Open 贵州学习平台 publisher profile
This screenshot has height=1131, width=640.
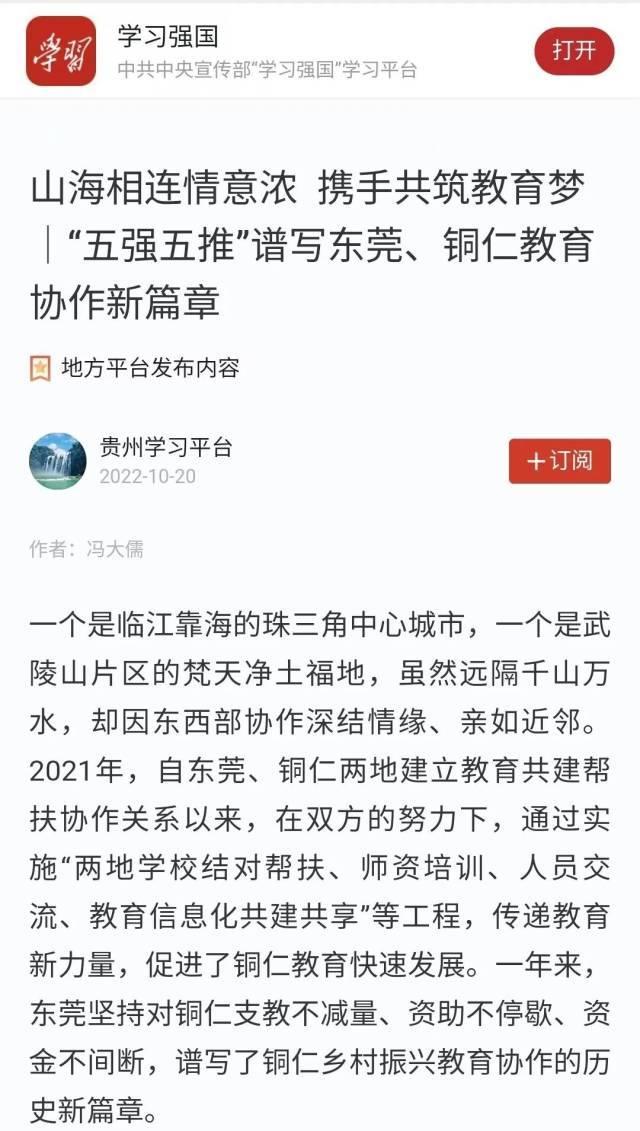[166, 447]
